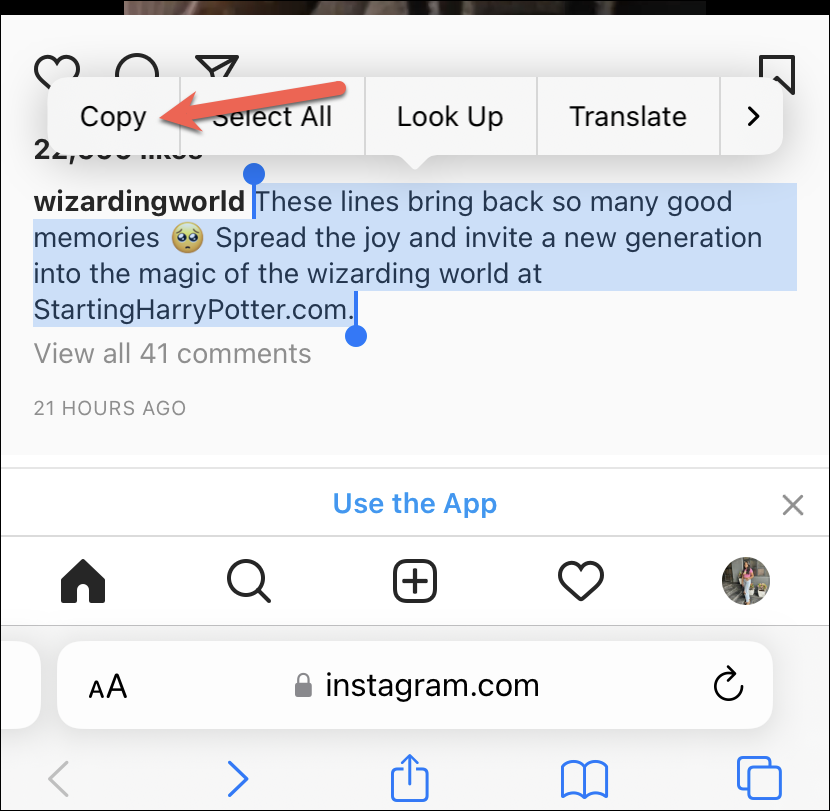View all 41 comments
The height and width of the screenshot is (811, 830).
[172, 354]
